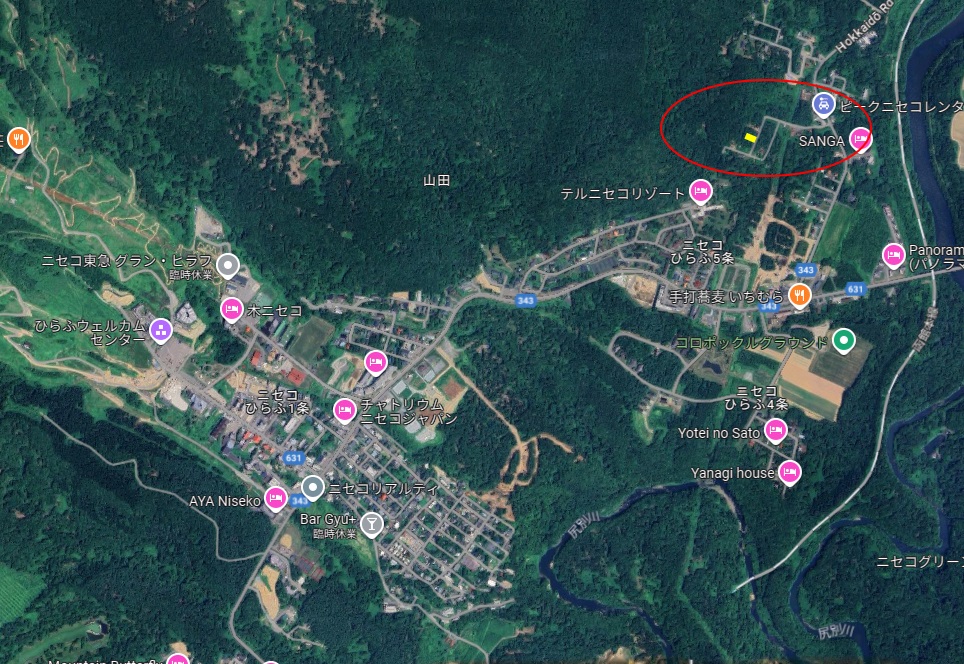Select the コロポックルグラウンド green marker
This screenshot has height=664, width=964.
tap(844, 341)
